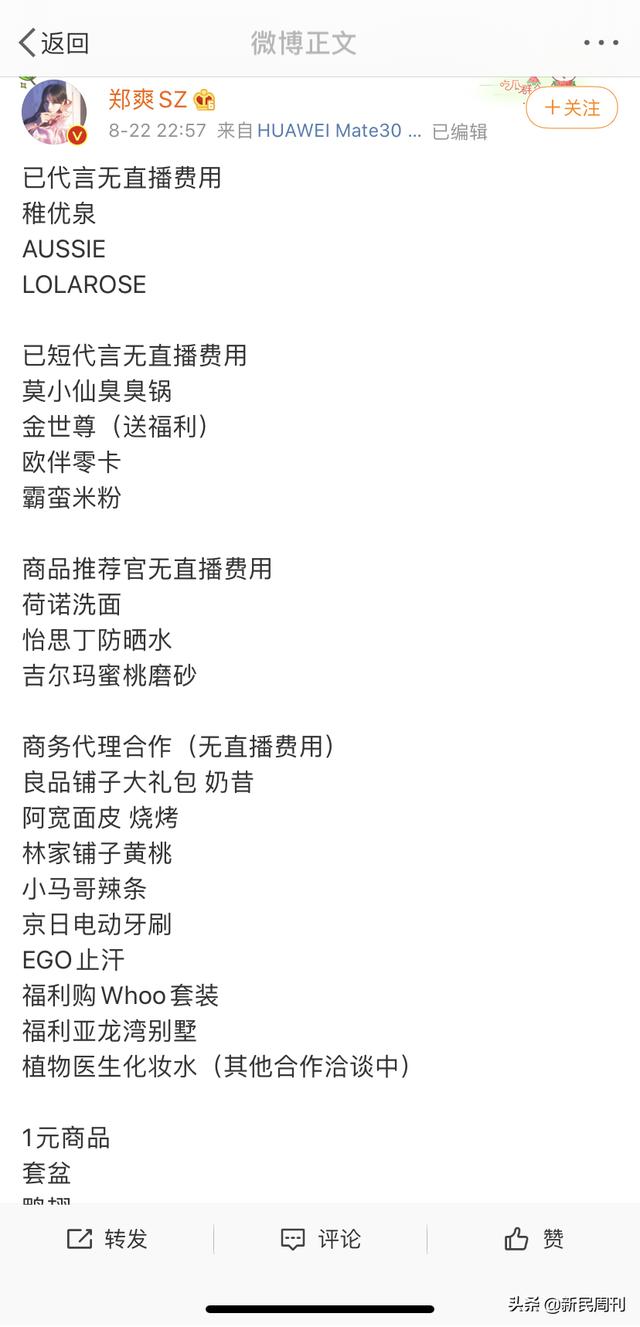This screenshot has width=640, height=1327.
Task: Like the post with 赞
Action: (x=534, y=1239)
